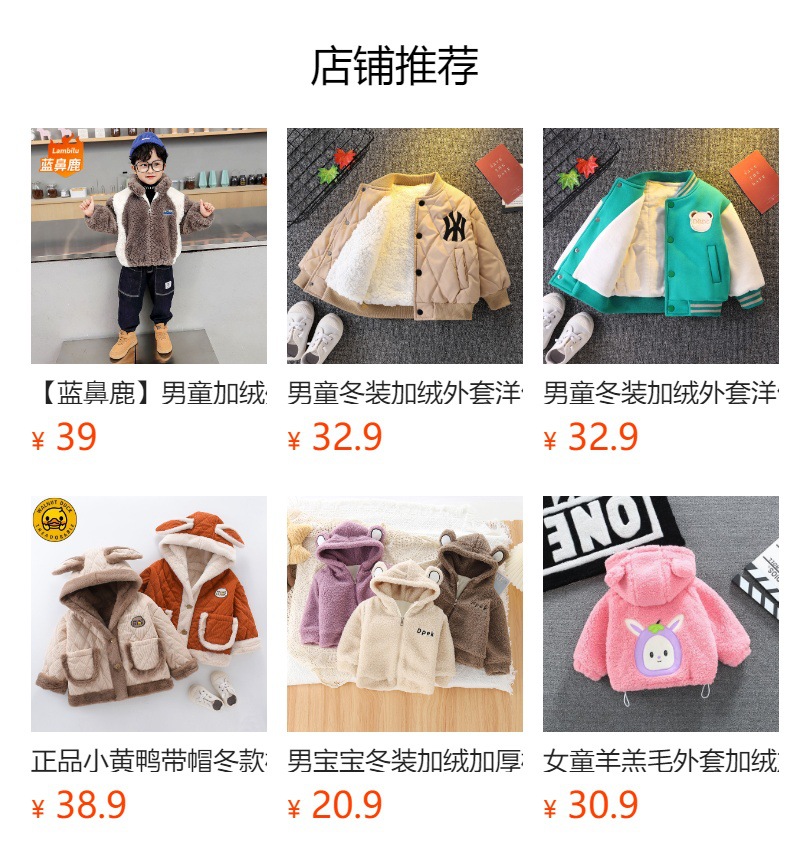The image size is (790, 864).
Task: Open the green bear baseball jacket product
Action: (x=661, y=246)
